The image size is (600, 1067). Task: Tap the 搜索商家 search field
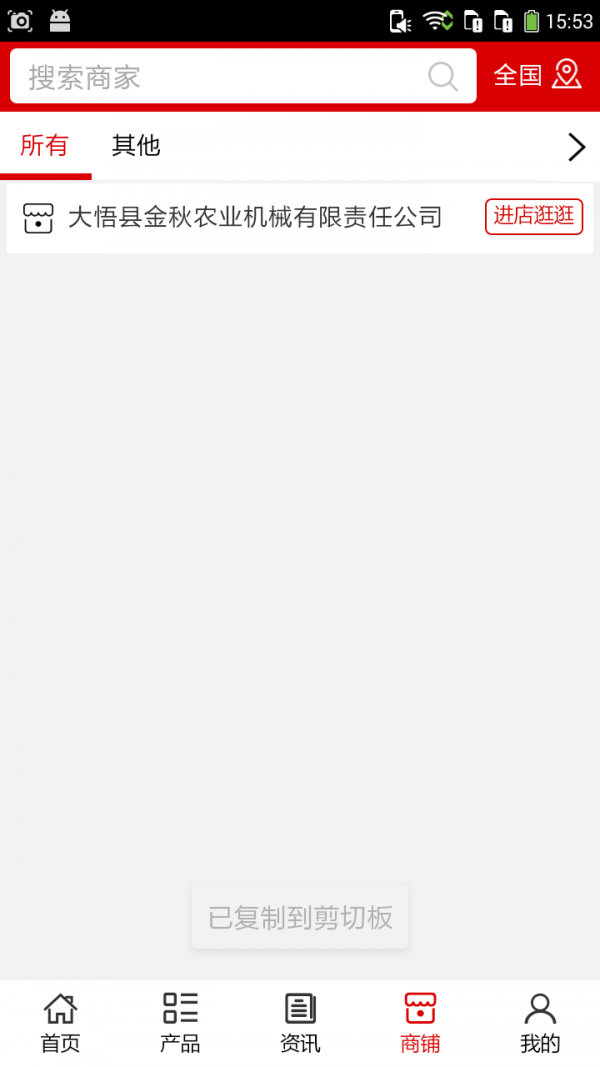tap(220, 77)
